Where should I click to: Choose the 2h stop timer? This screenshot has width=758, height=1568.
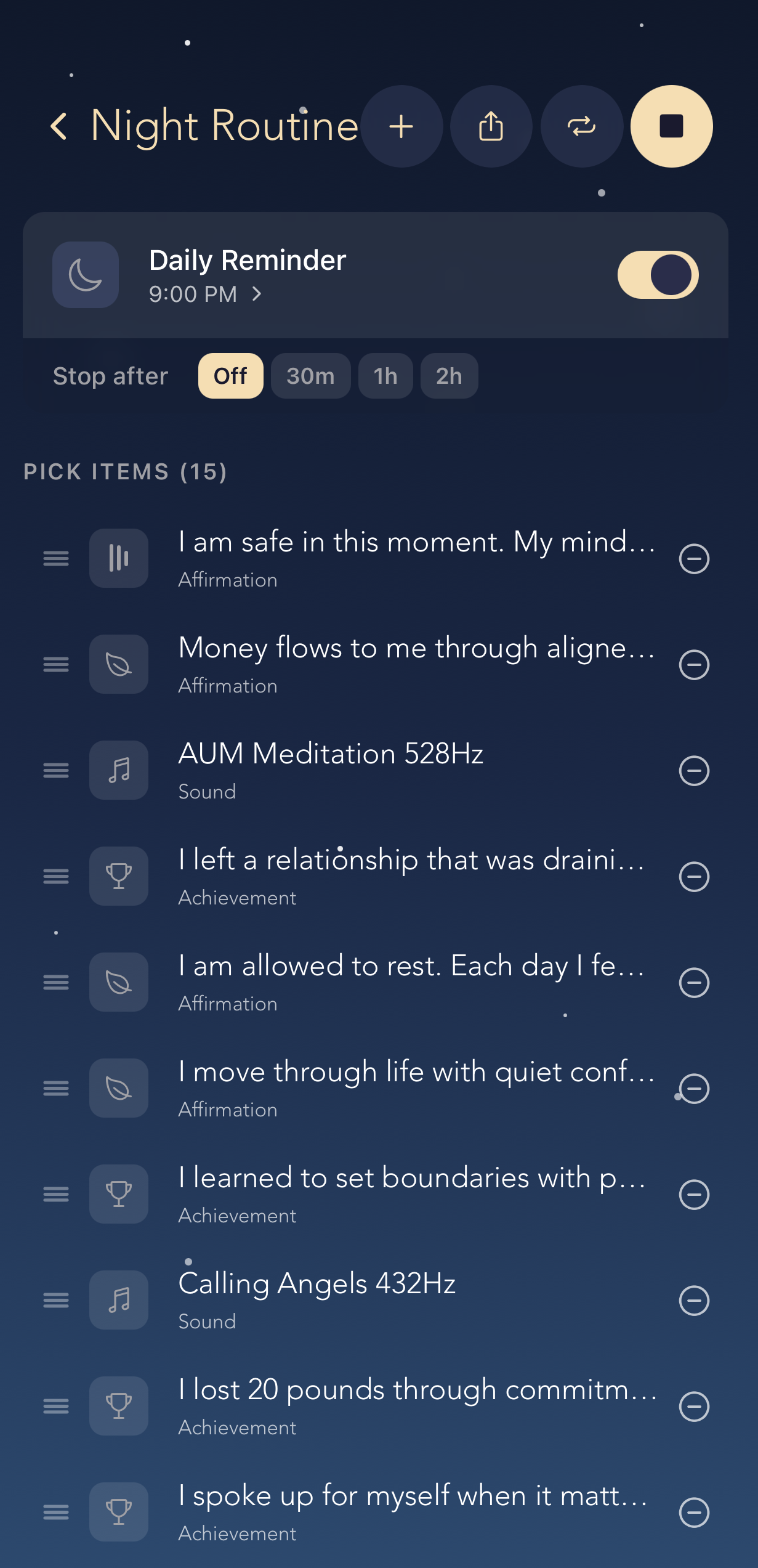(x=449, y=376)
